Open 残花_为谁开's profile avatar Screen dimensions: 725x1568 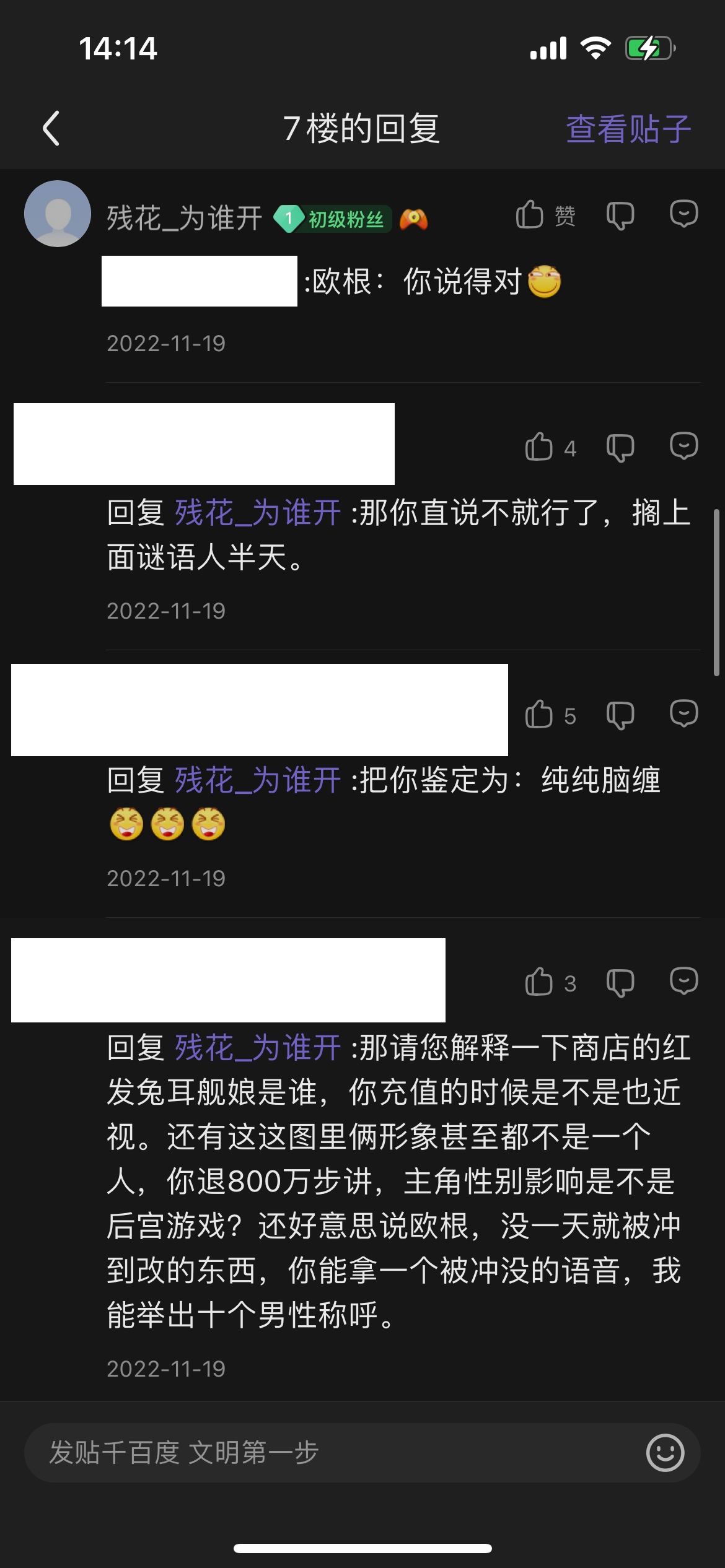58,214
